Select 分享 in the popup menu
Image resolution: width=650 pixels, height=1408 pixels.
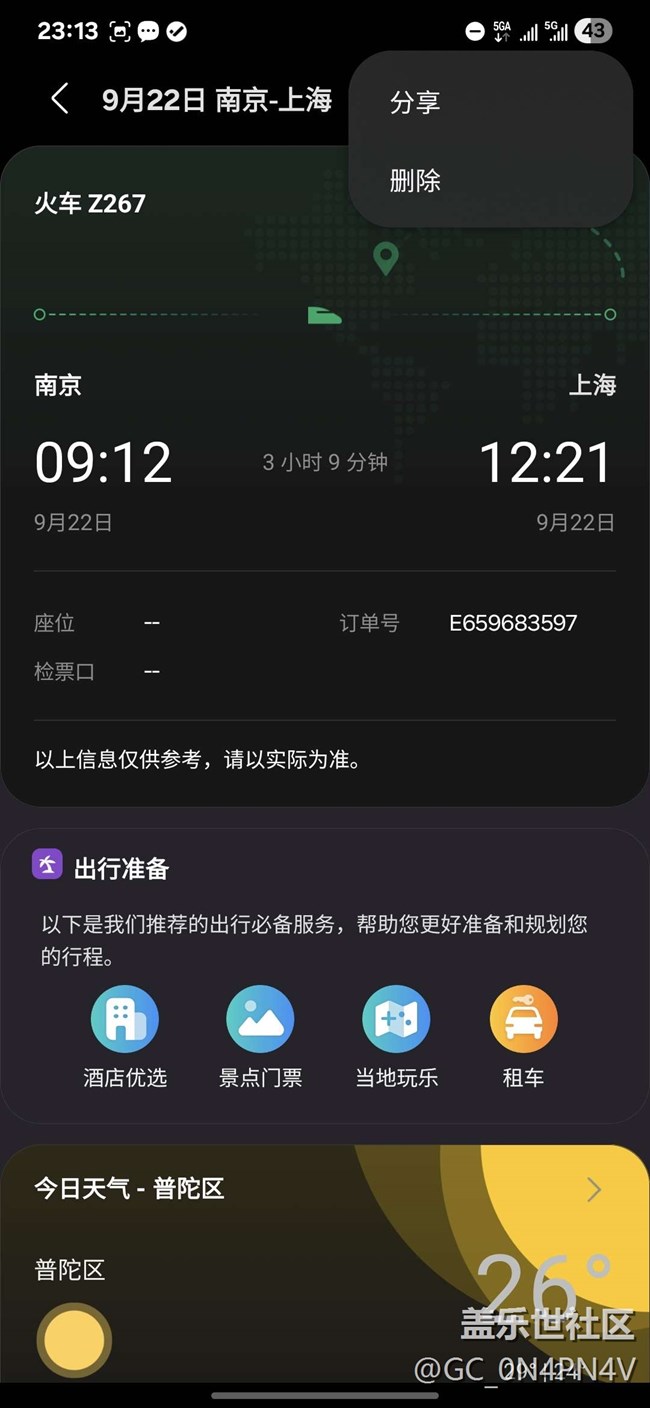tap(415, 102)
